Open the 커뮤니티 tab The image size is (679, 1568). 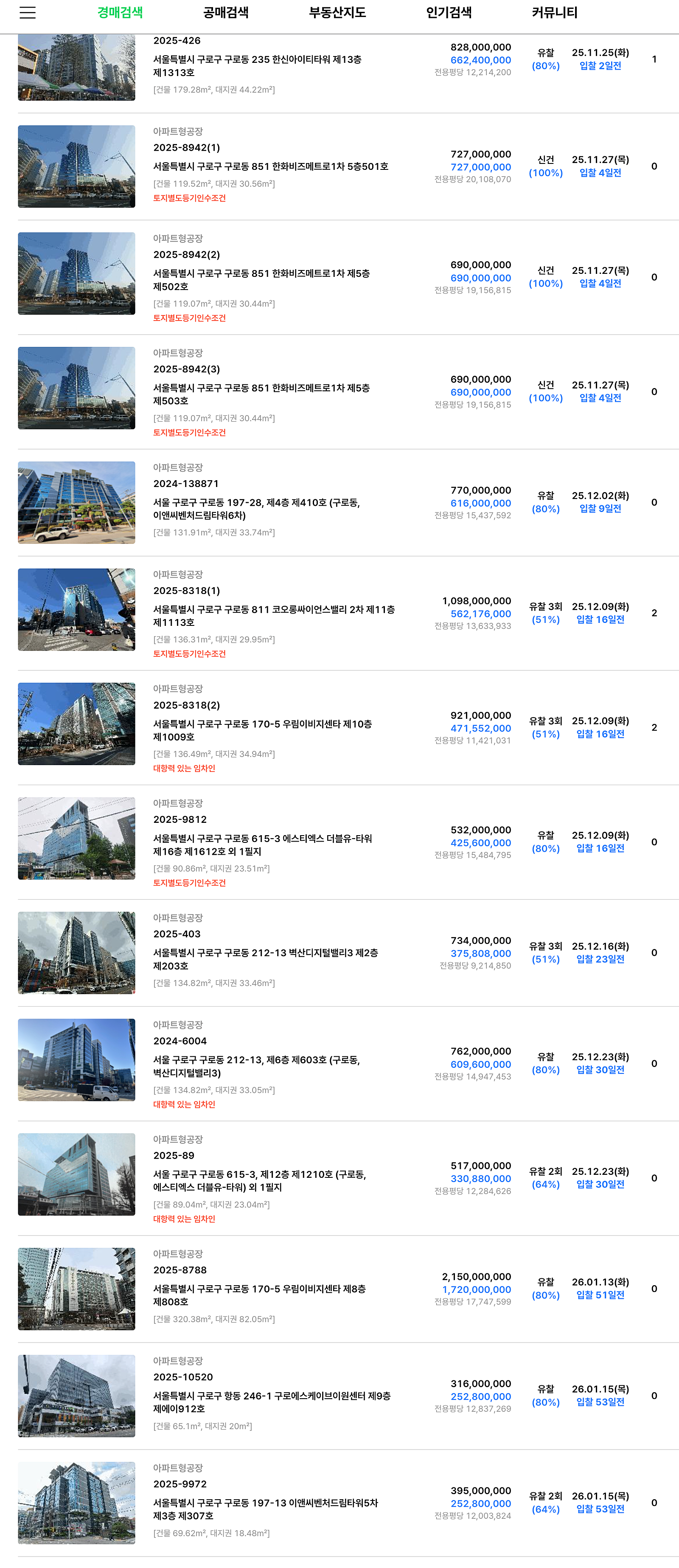(x=554, y=13)
